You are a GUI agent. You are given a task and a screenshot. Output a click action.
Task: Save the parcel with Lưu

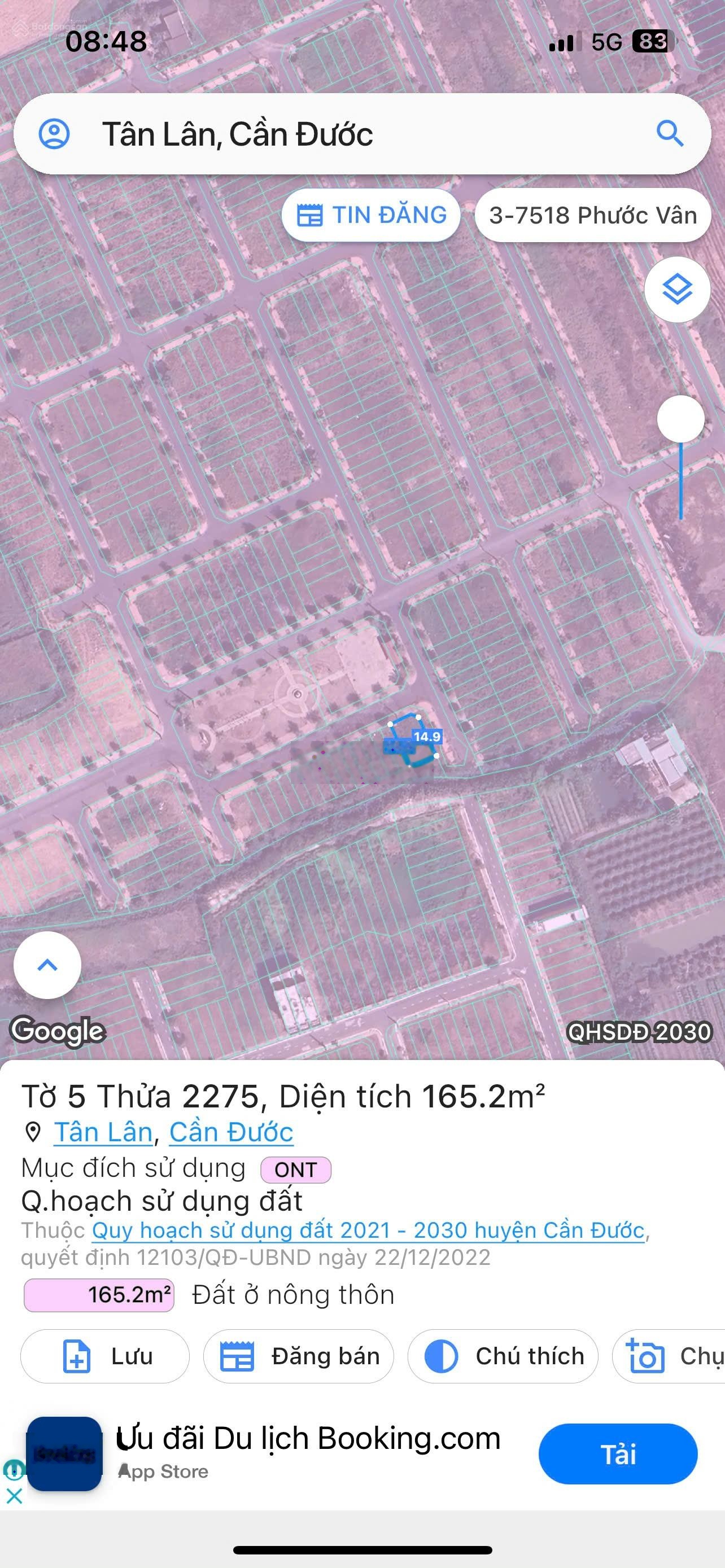(104, 1356)
